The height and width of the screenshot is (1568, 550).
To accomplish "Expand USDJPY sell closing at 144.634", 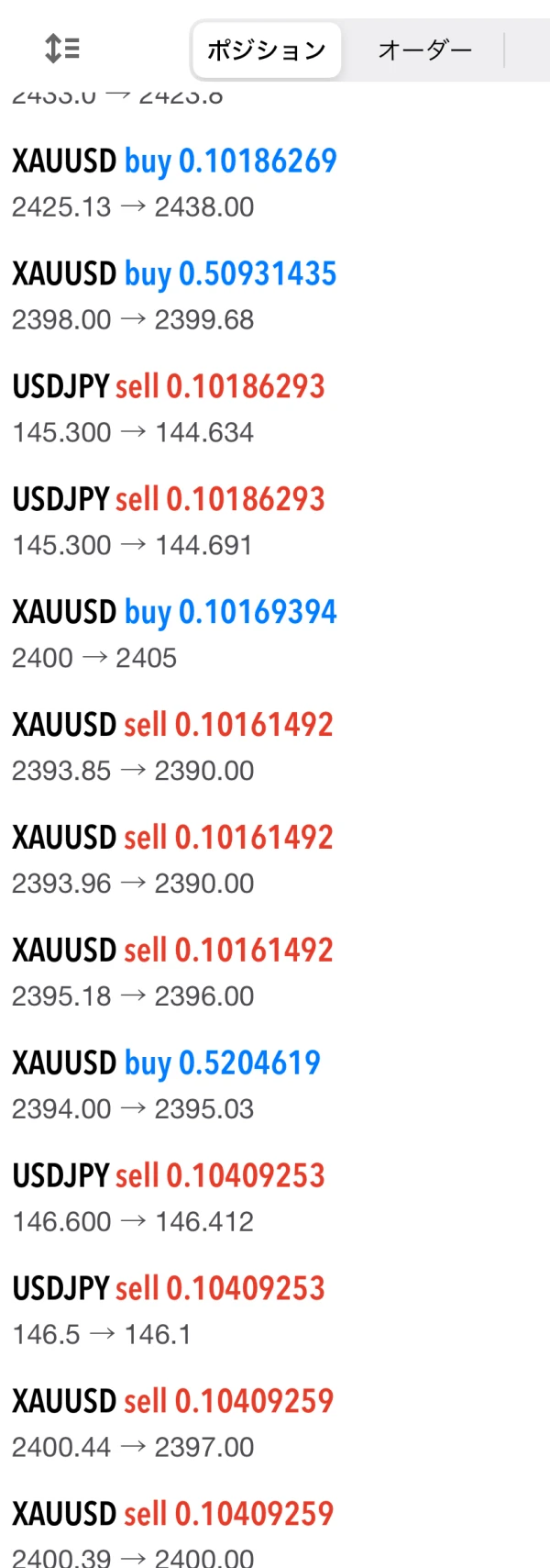I will [169, 408].
